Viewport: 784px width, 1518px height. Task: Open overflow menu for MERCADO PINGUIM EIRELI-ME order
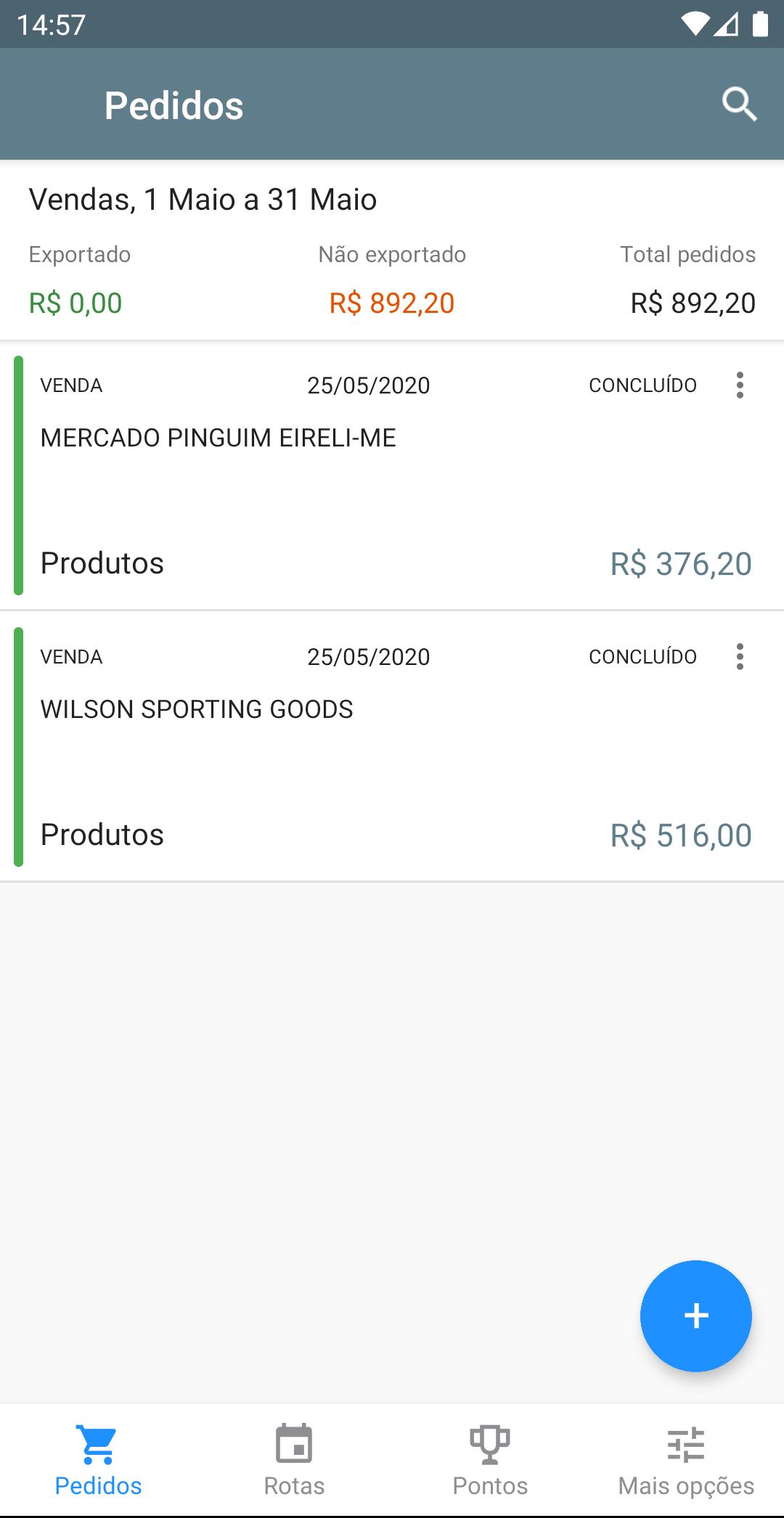click(740, 385)
